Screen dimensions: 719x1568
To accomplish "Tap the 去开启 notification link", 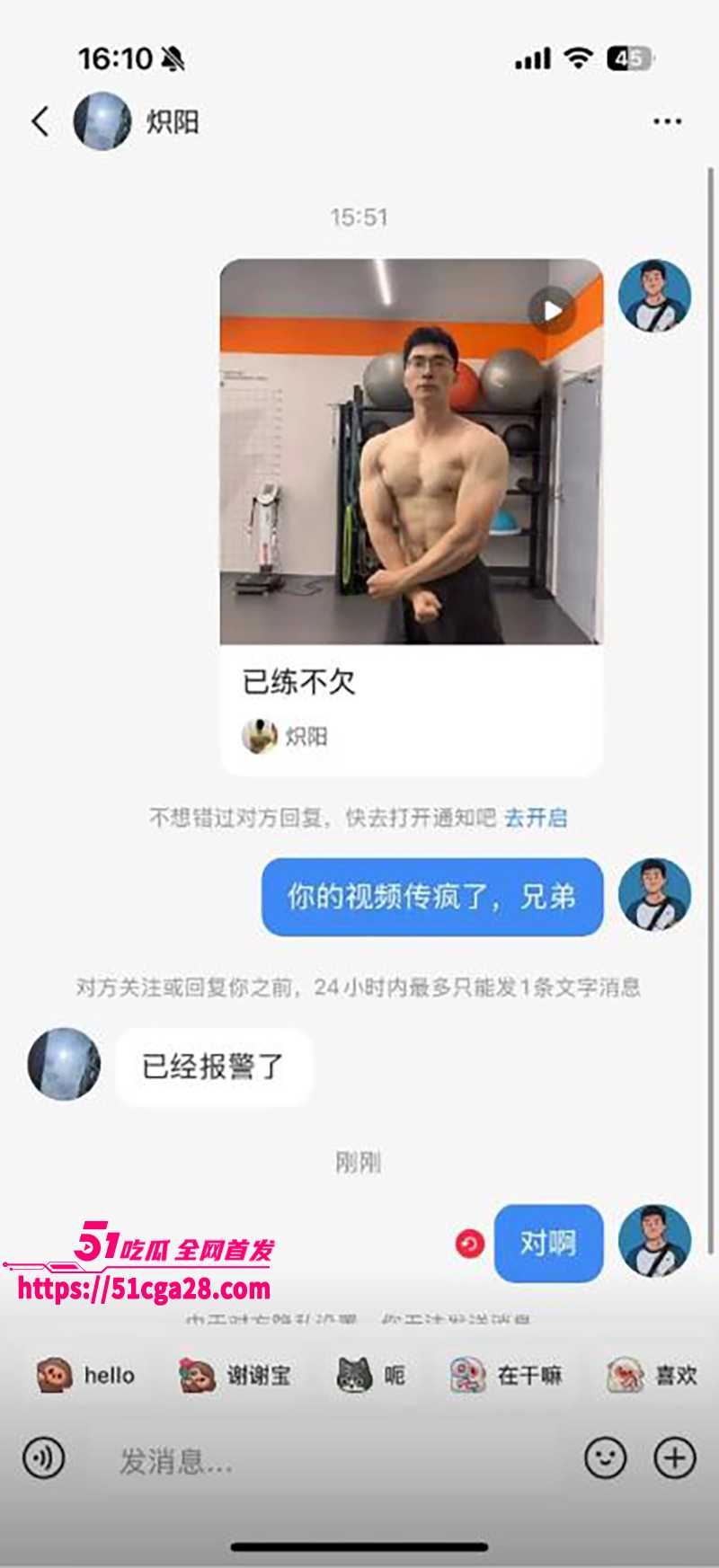I will [x=536, y=818].
